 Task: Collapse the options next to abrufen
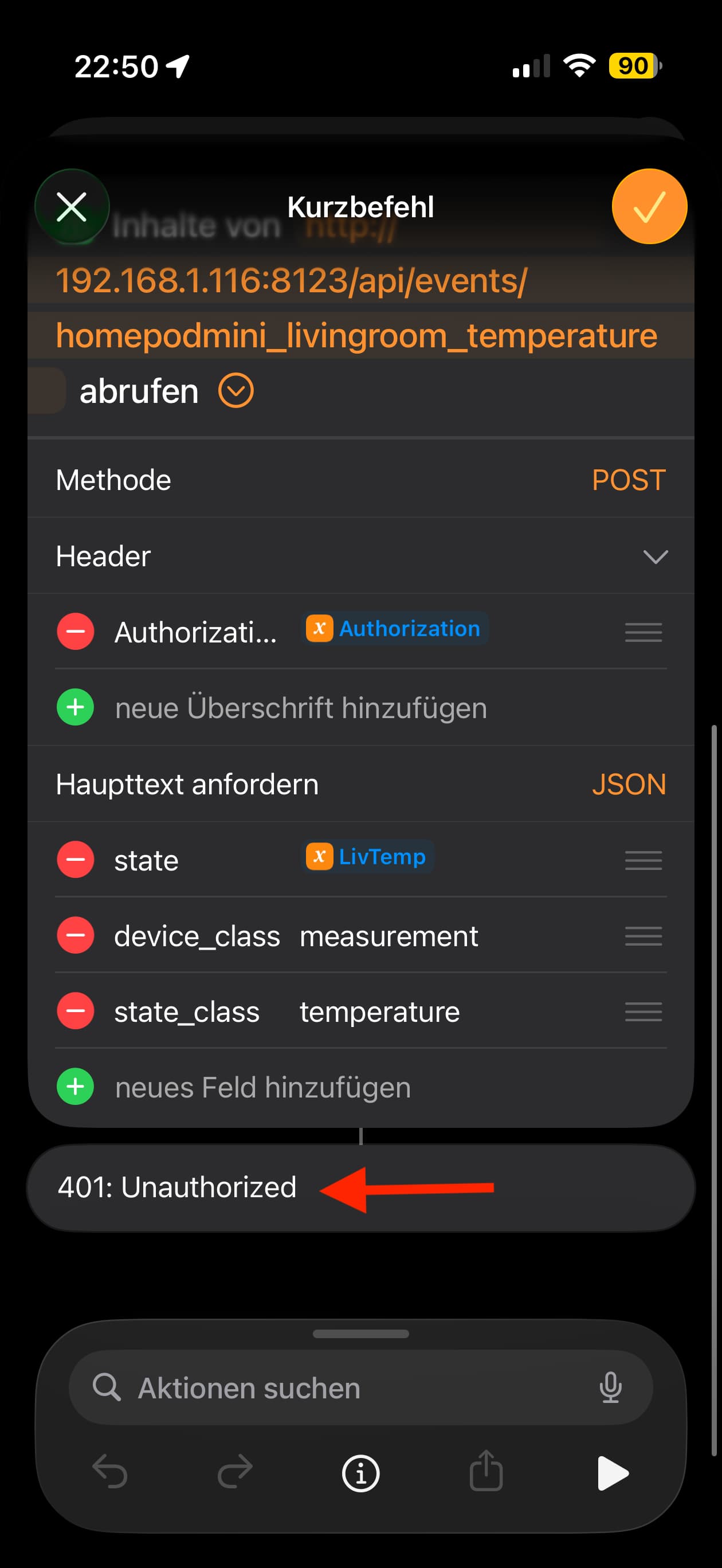(236, 391)
